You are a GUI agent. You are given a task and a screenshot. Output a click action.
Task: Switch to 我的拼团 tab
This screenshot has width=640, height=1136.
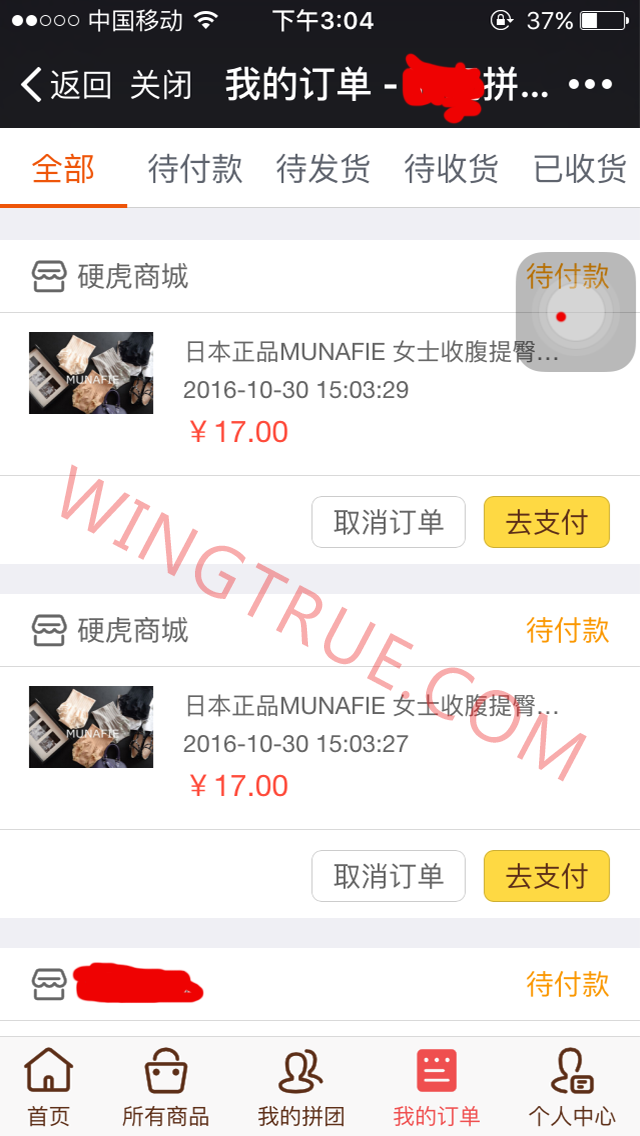pos(300,1086)
